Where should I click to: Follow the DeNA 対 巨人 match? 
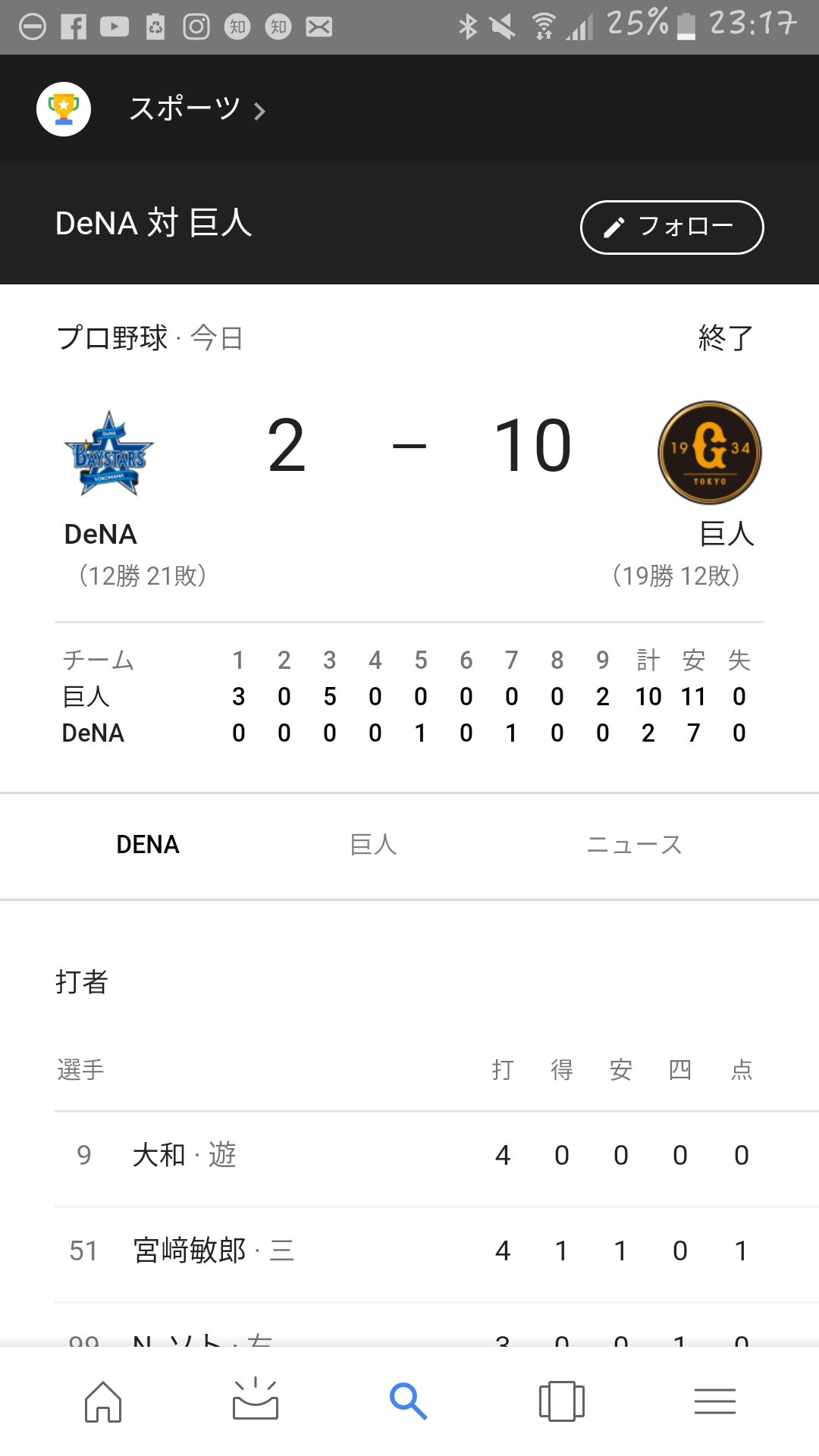pos(672,227)
